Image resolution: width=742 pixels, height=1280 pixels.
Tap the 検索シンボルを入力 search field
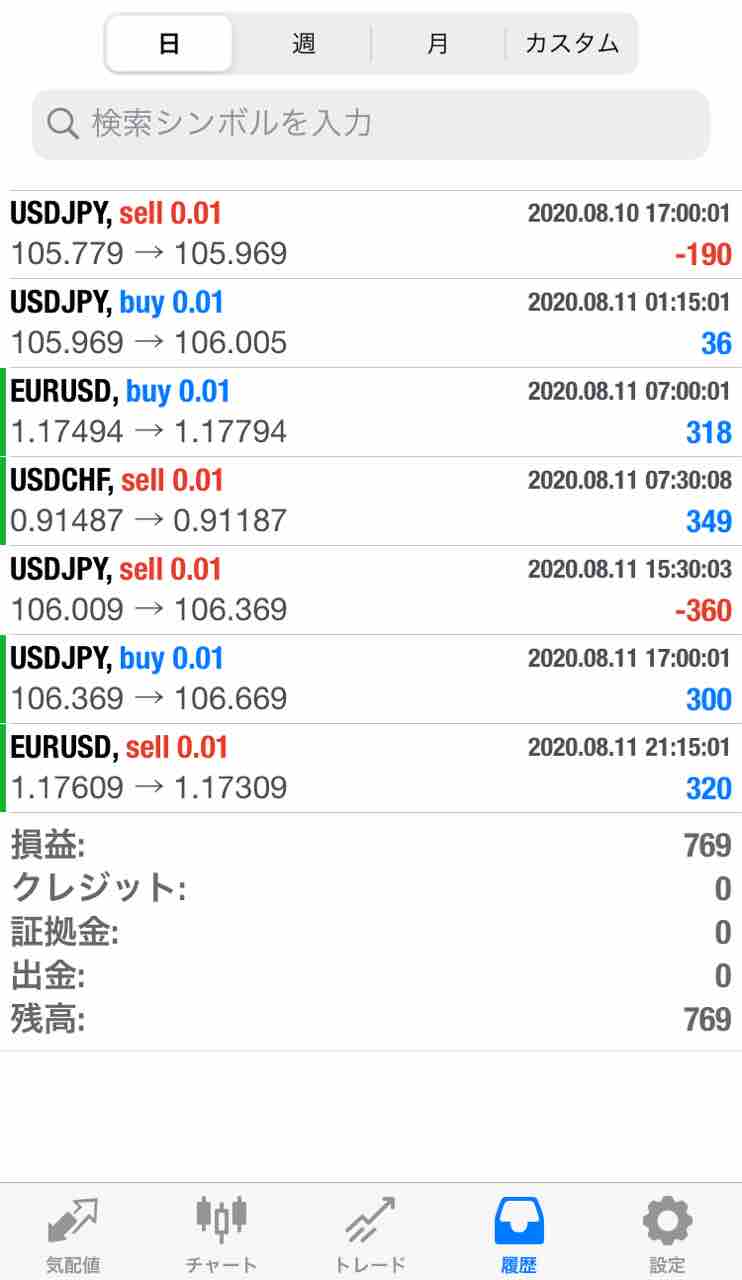point(371,124)
